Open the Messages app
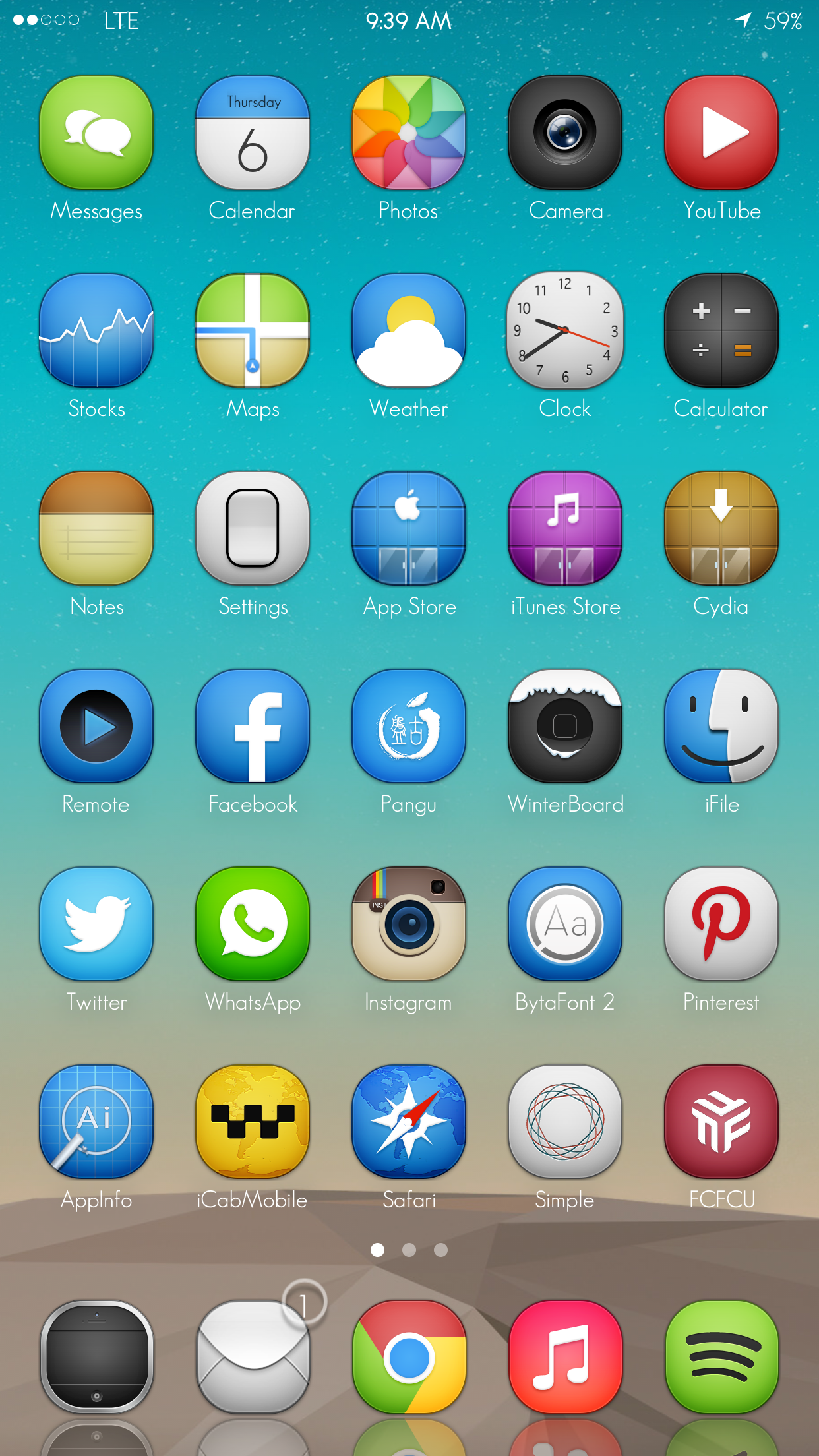819x1456 pixels. (96, 133)
